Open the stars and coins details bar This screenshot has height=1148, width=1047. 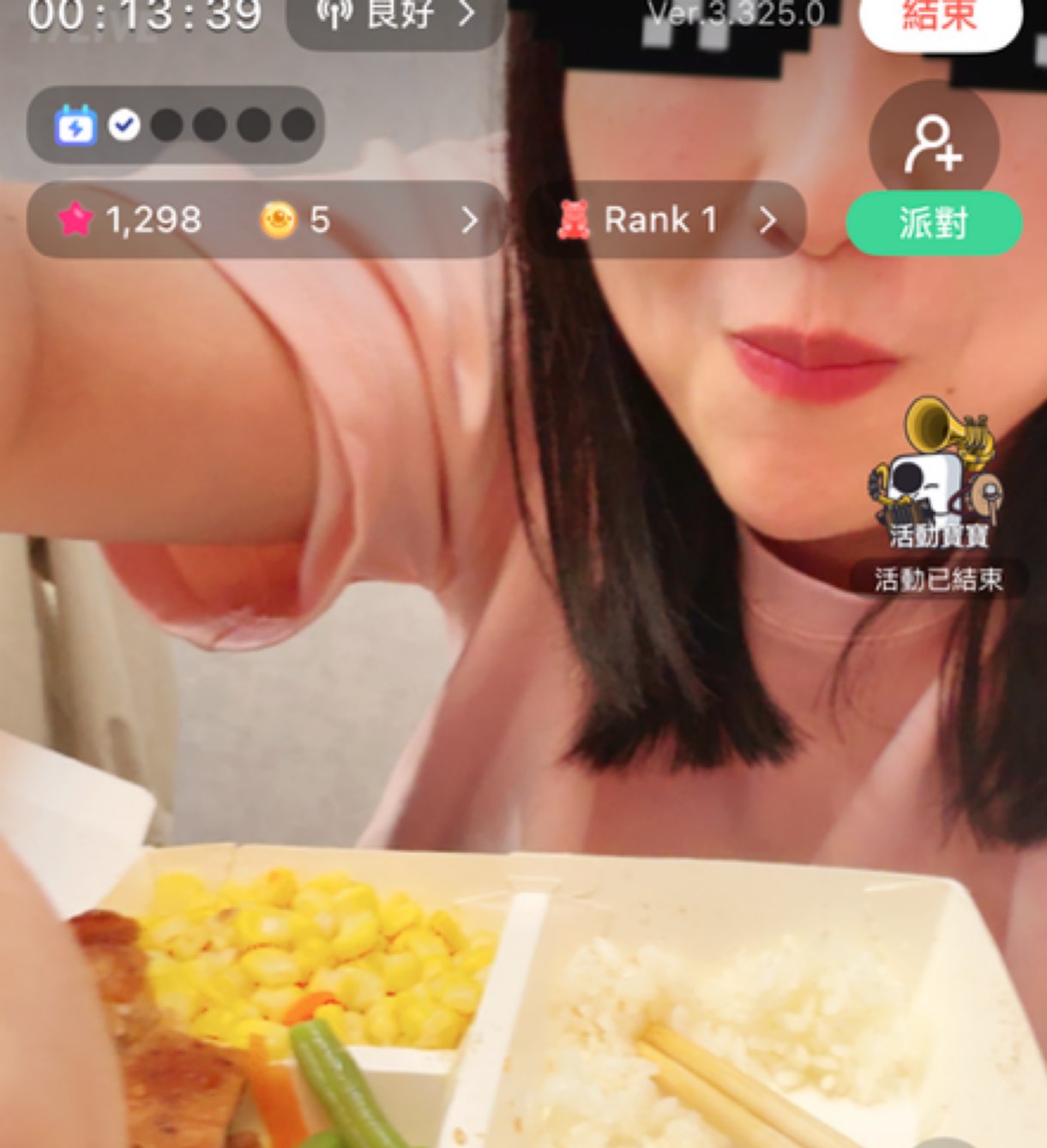coord(267,220)
